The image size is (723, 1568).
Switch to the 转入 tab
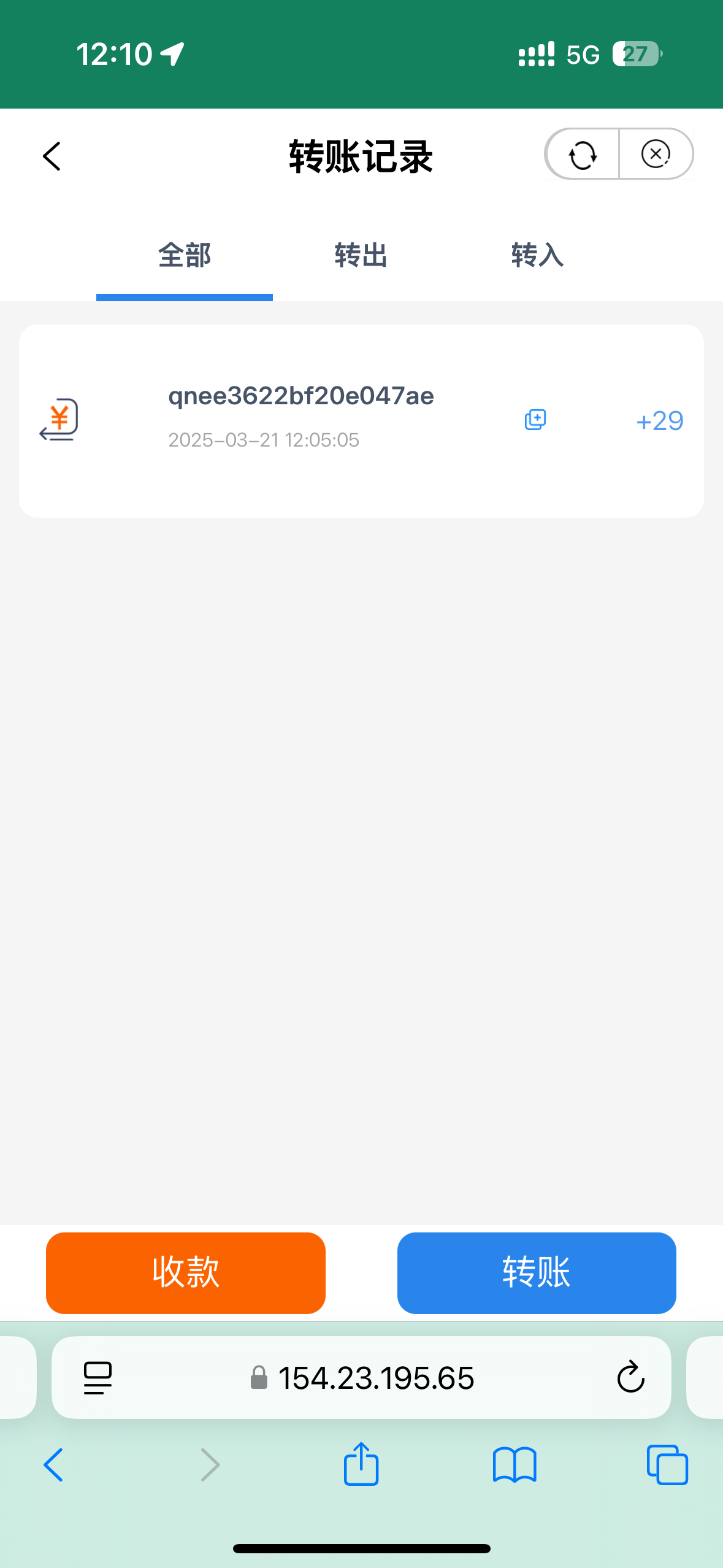click(x=537, y=255)
